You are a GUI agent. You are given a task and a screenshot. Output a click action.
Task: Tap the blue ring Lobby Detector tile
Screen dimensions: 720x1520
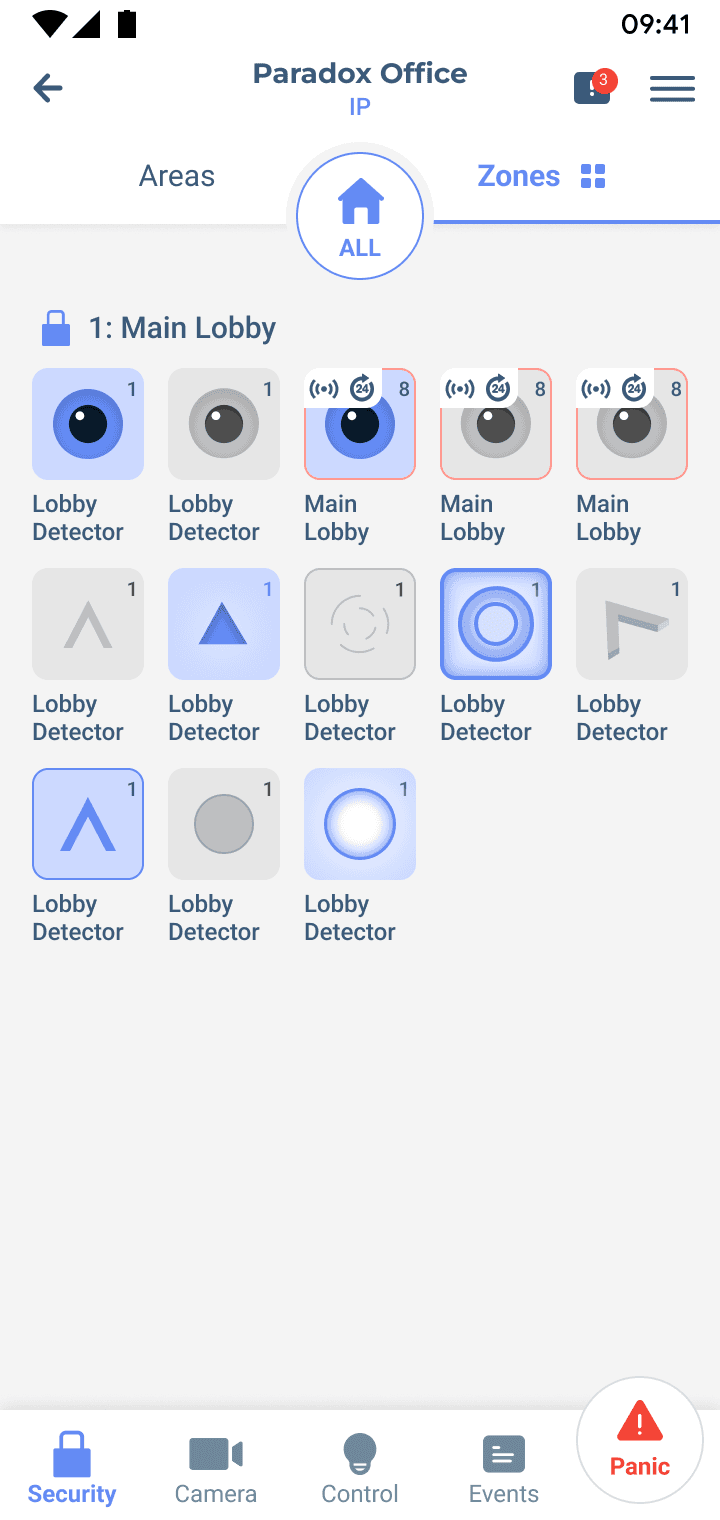click(x=496, y=624)
